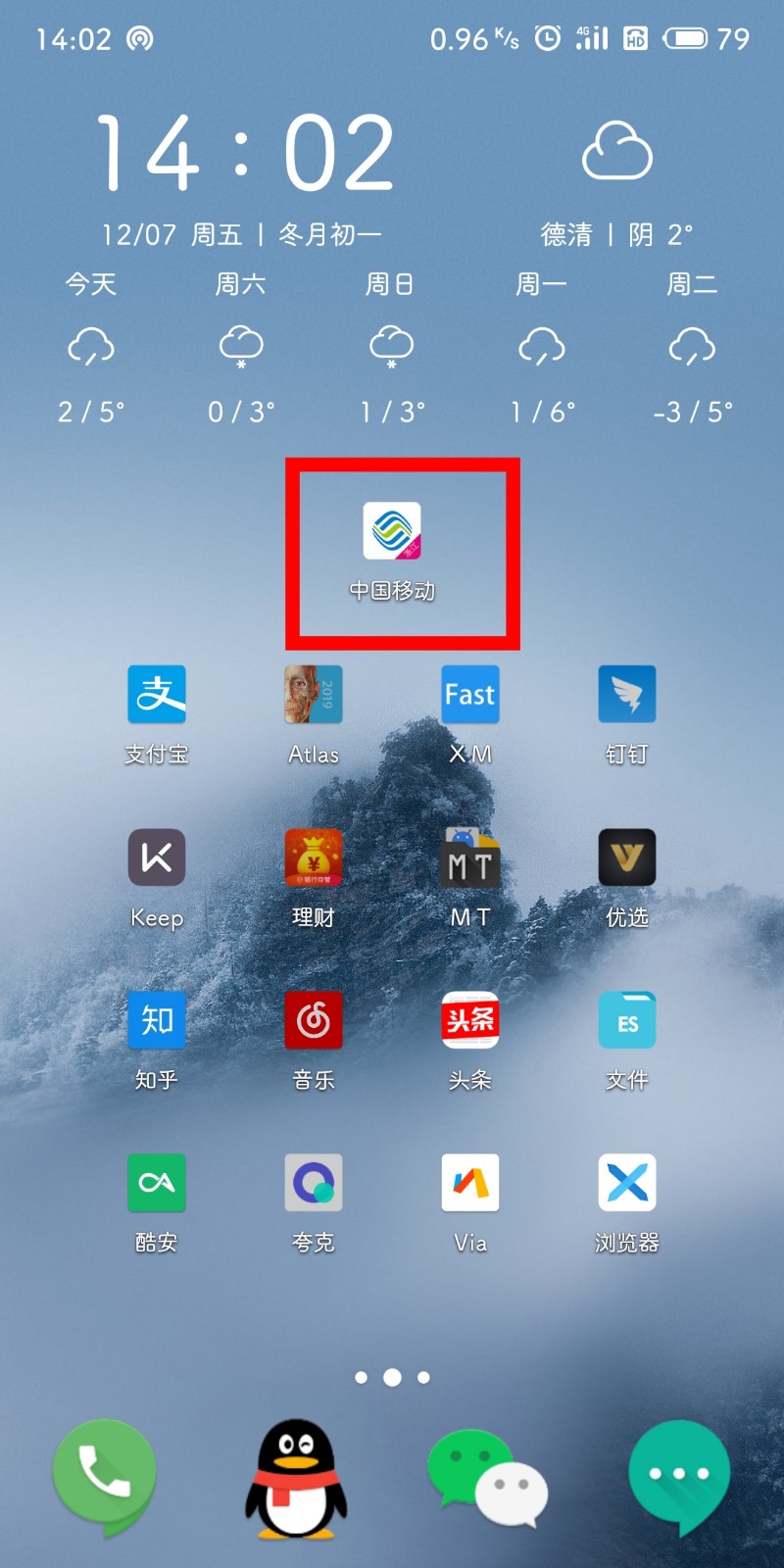The image size is (784, 1568).
Task: Open the 浏览器 app
Action: [x=627, y=1183]
